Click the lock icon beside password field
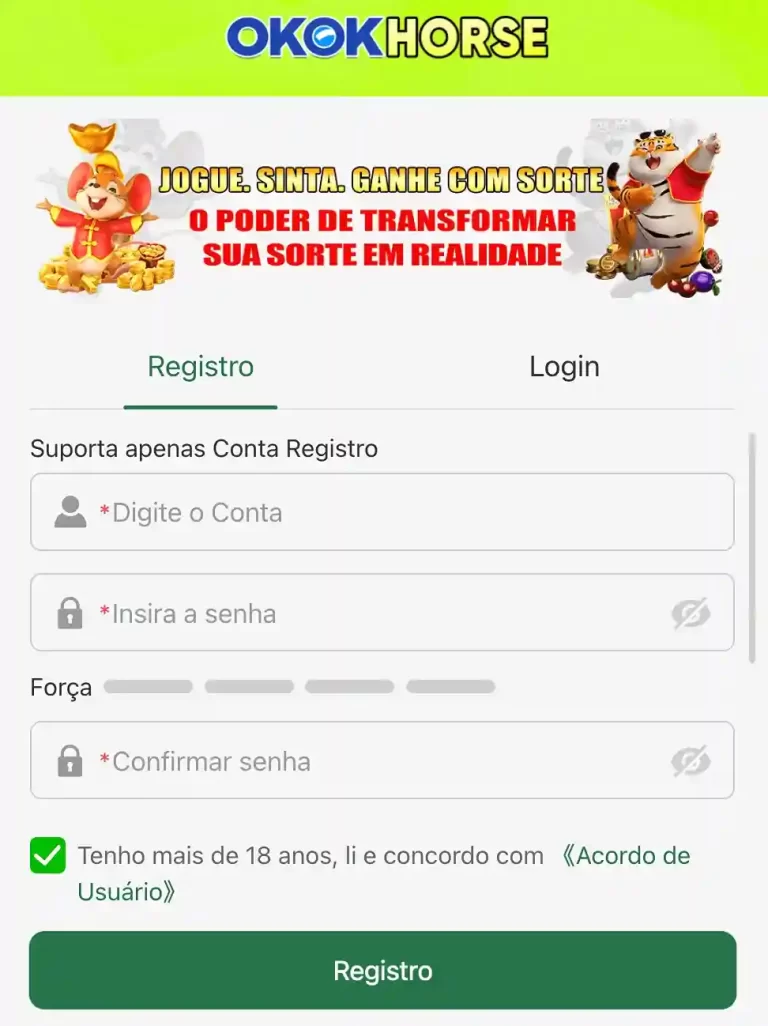The image size is (768, 1026). pos(69,613)
